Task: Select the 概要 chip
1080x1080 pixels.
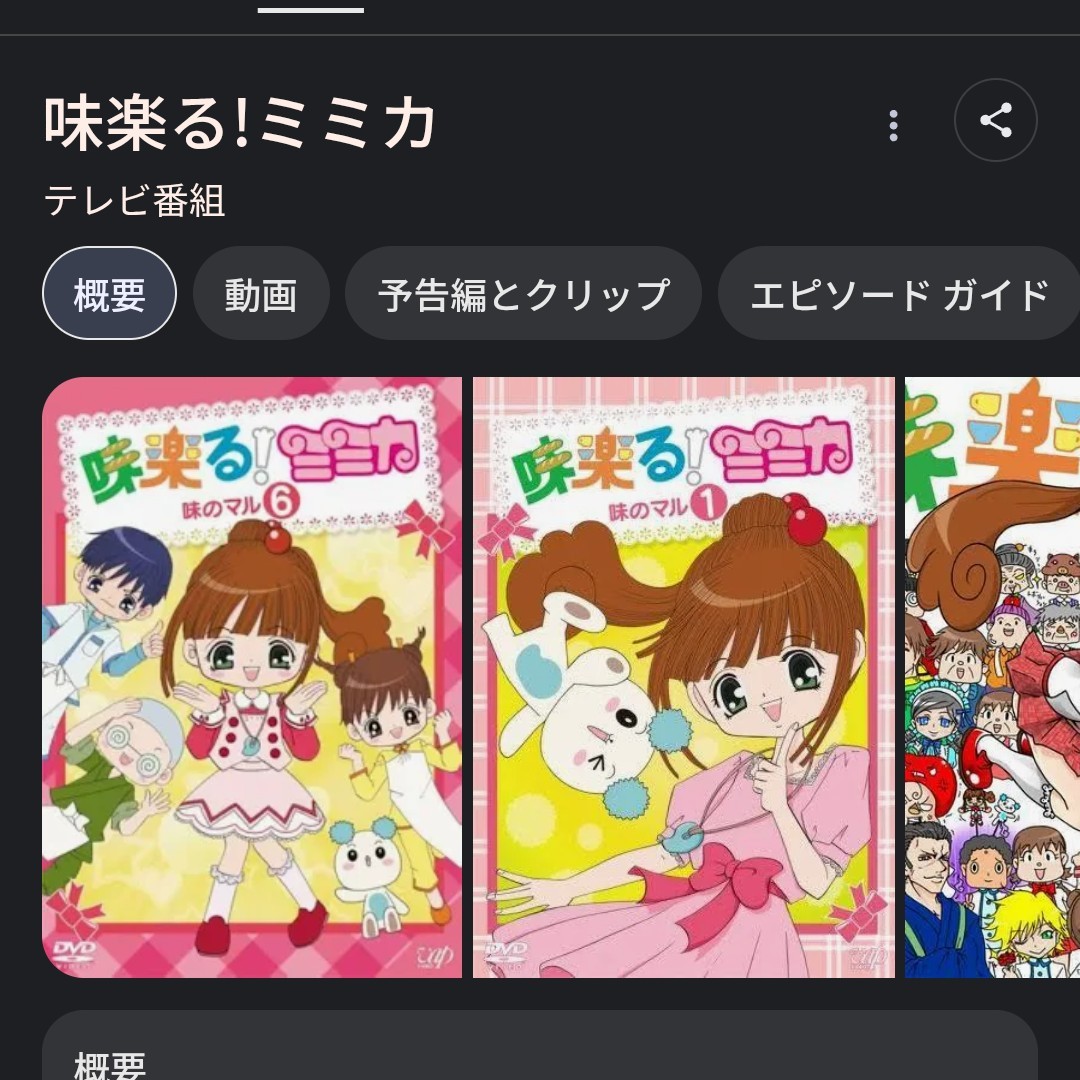Action: (110, 294)
